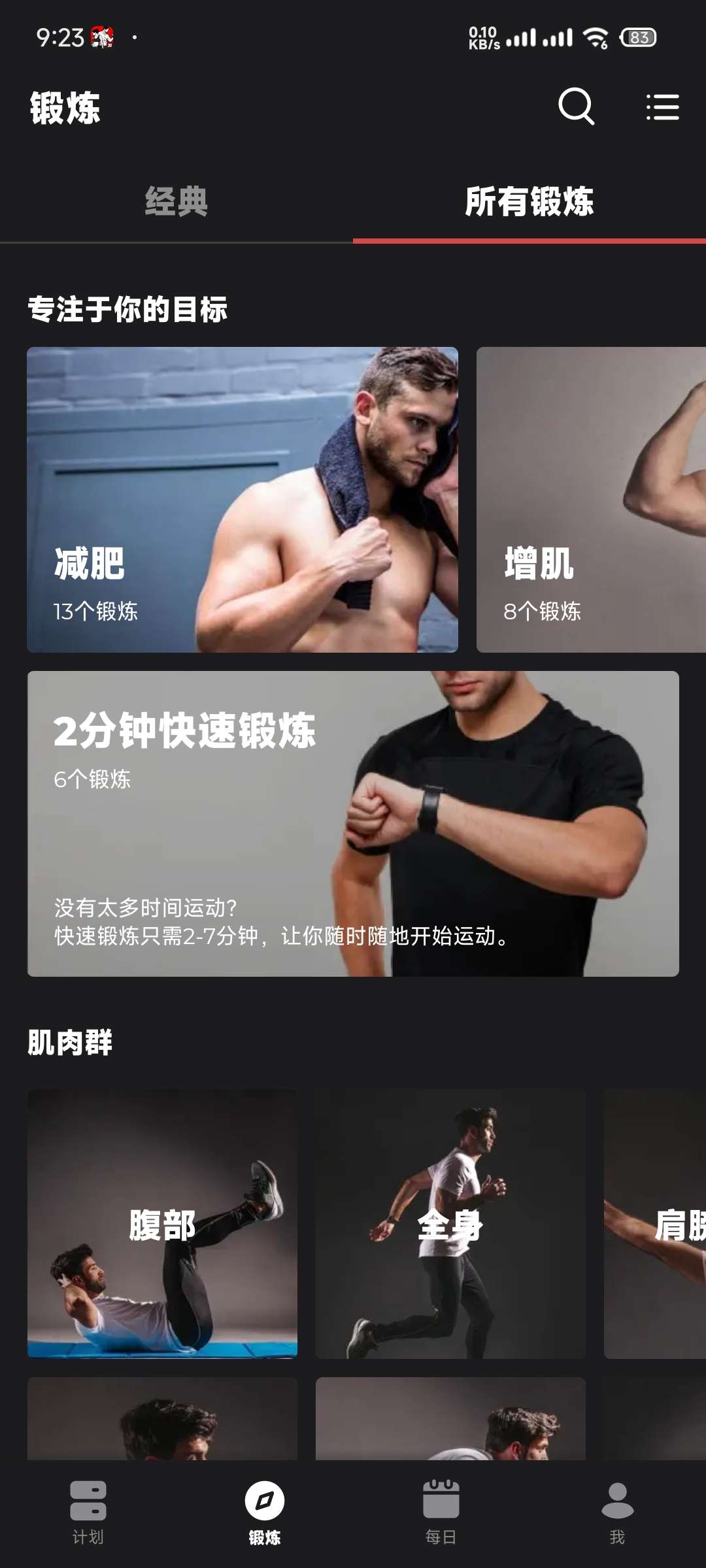Viewport: 706px width, 1568px height.
Task: Open the list menu icon
Action: point(662,107)
